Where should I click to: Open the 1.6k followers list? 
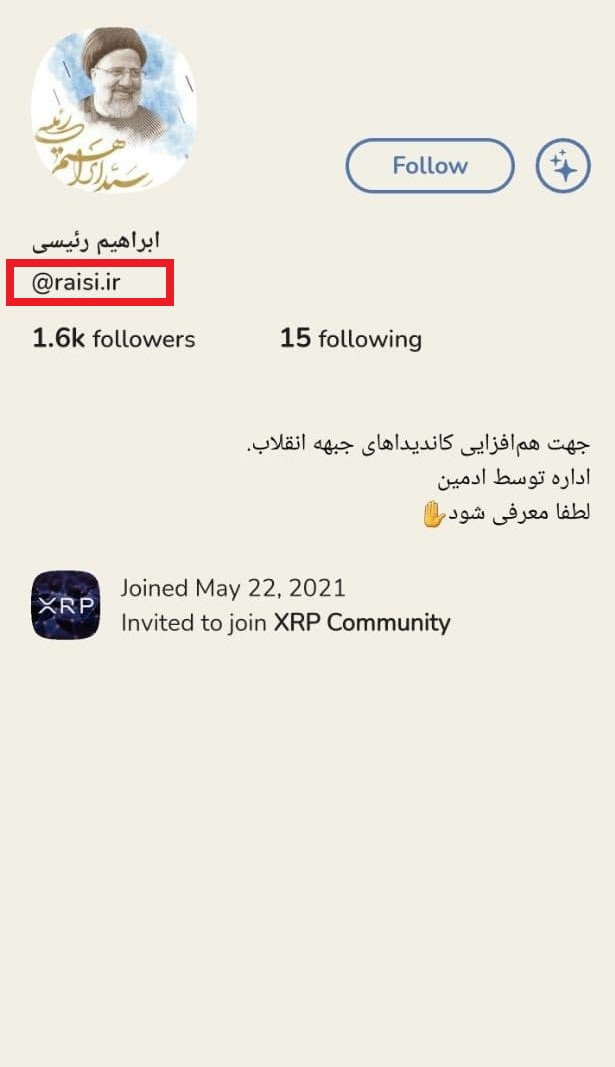click(114, 339)
